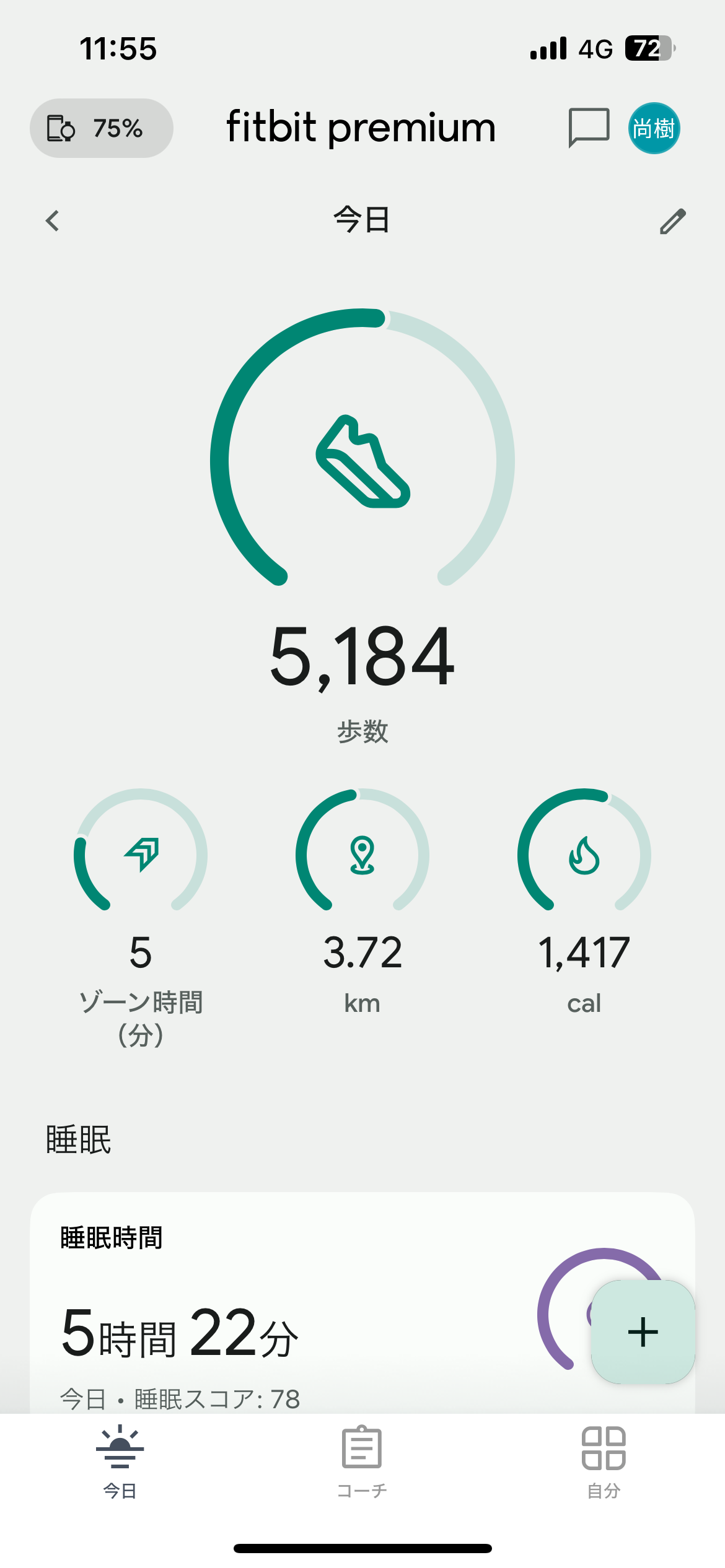Image resolution: width=725 pixels, height=1568 pixels.
Task: Open the 尚樹 profile avatar
Action: pos(654,128)
